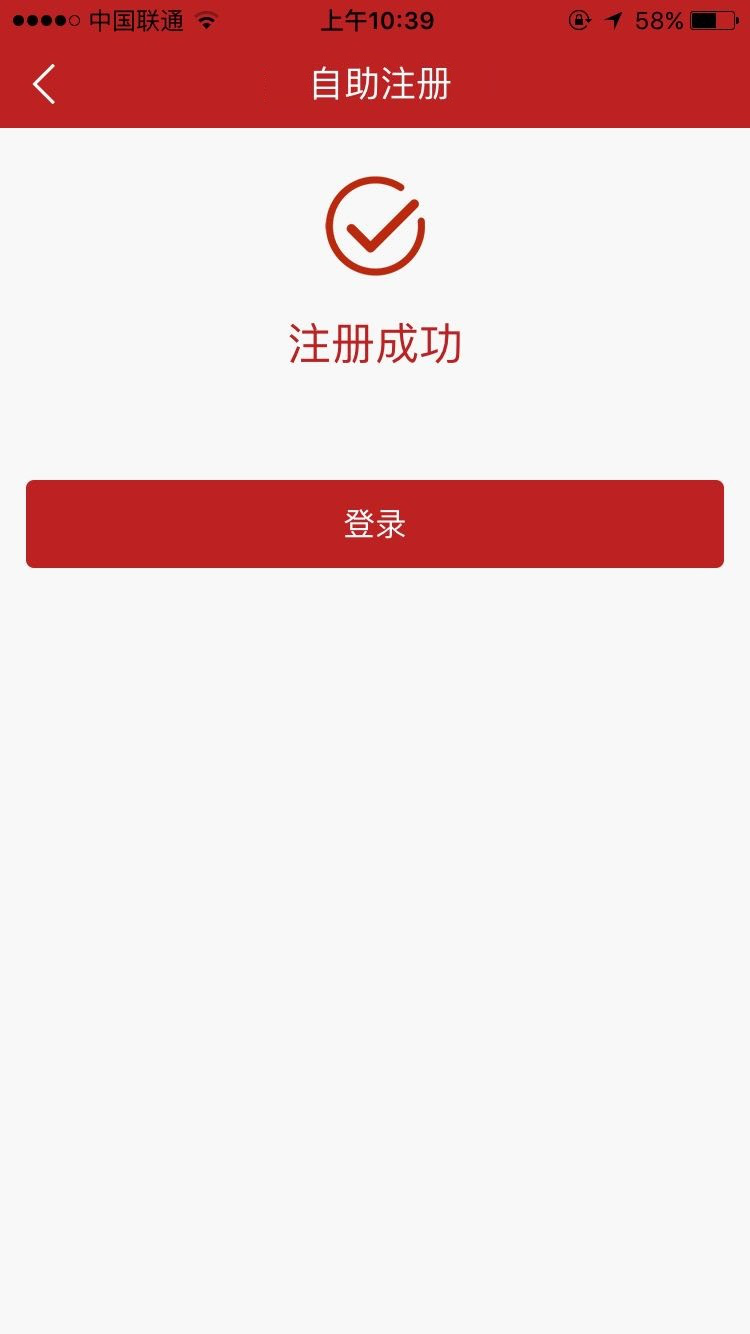The image size is (750, 1334).
Task: Tap the red 登录 button
Action: (375, 524)
